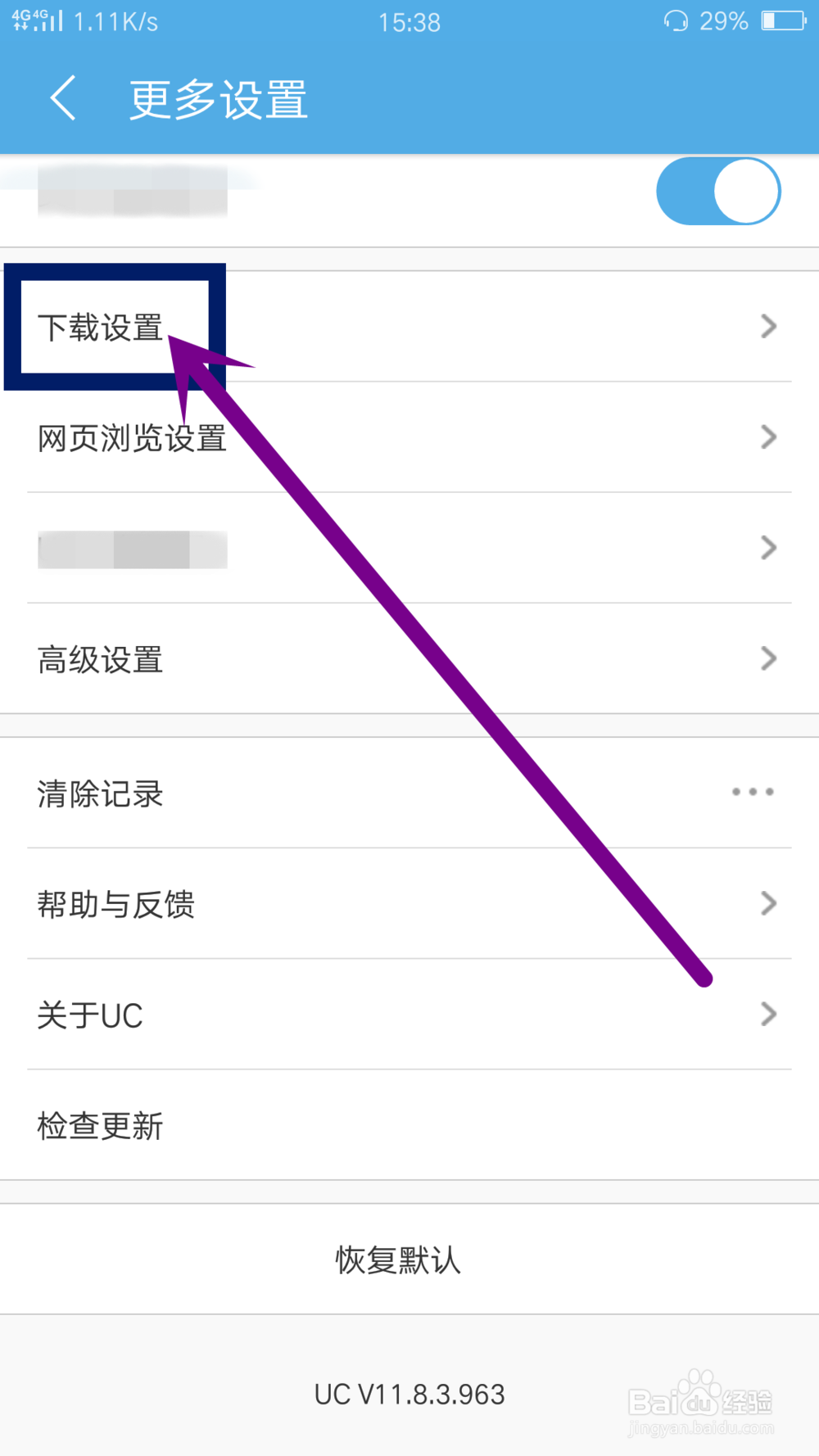
Task: Tap the headset icon in status bar
Action: click(675, 21)
